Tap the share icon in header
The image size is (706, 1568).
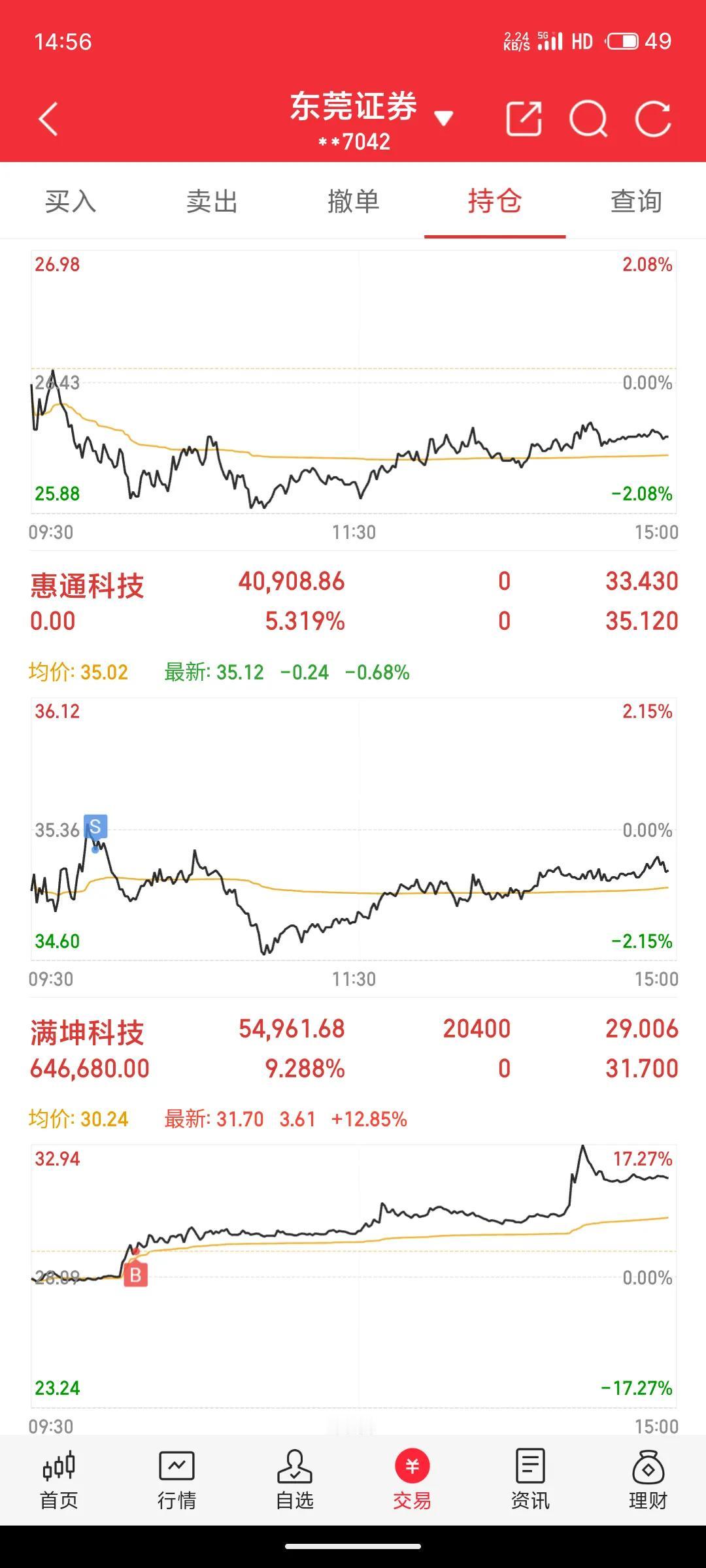coord(524,119)
